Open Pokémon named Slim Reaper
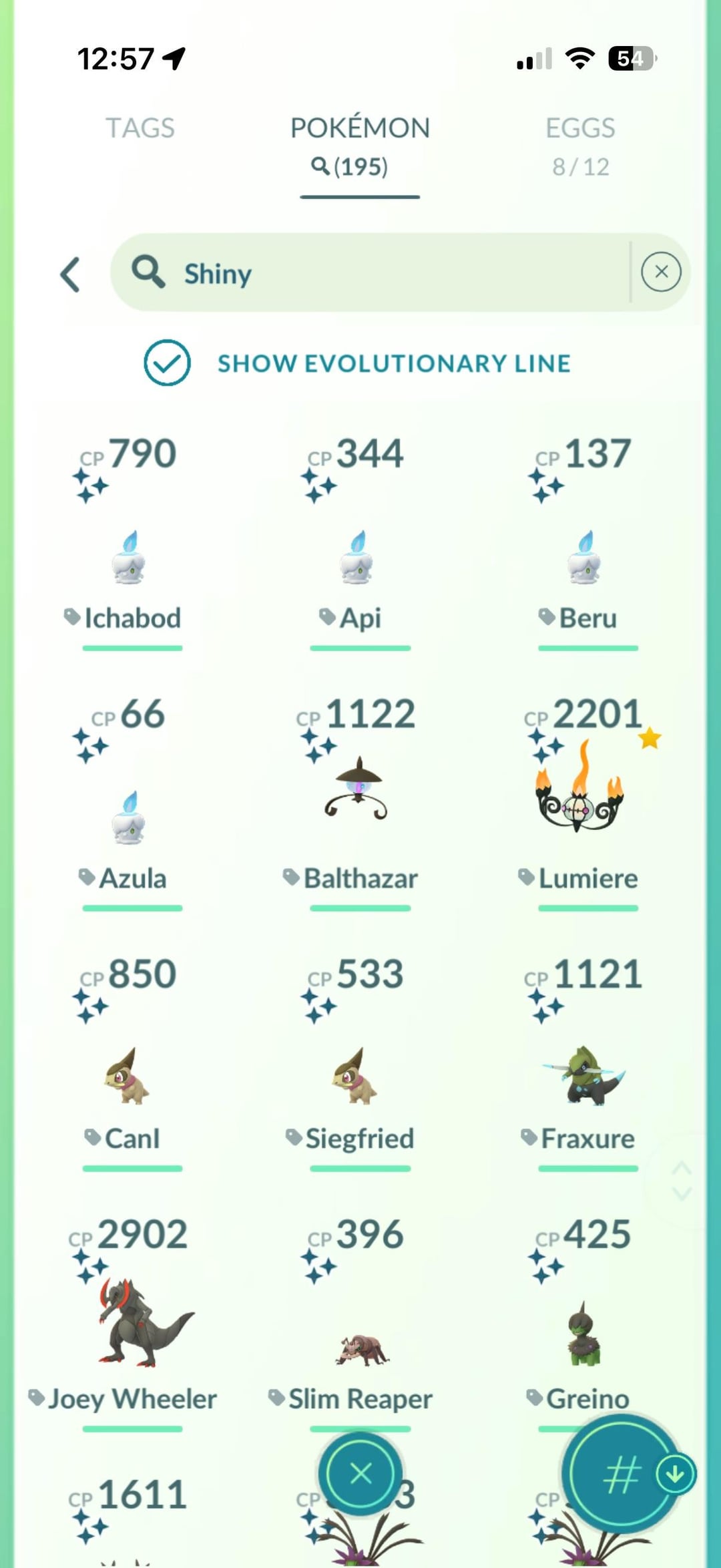 click(x=361, y=1349)
